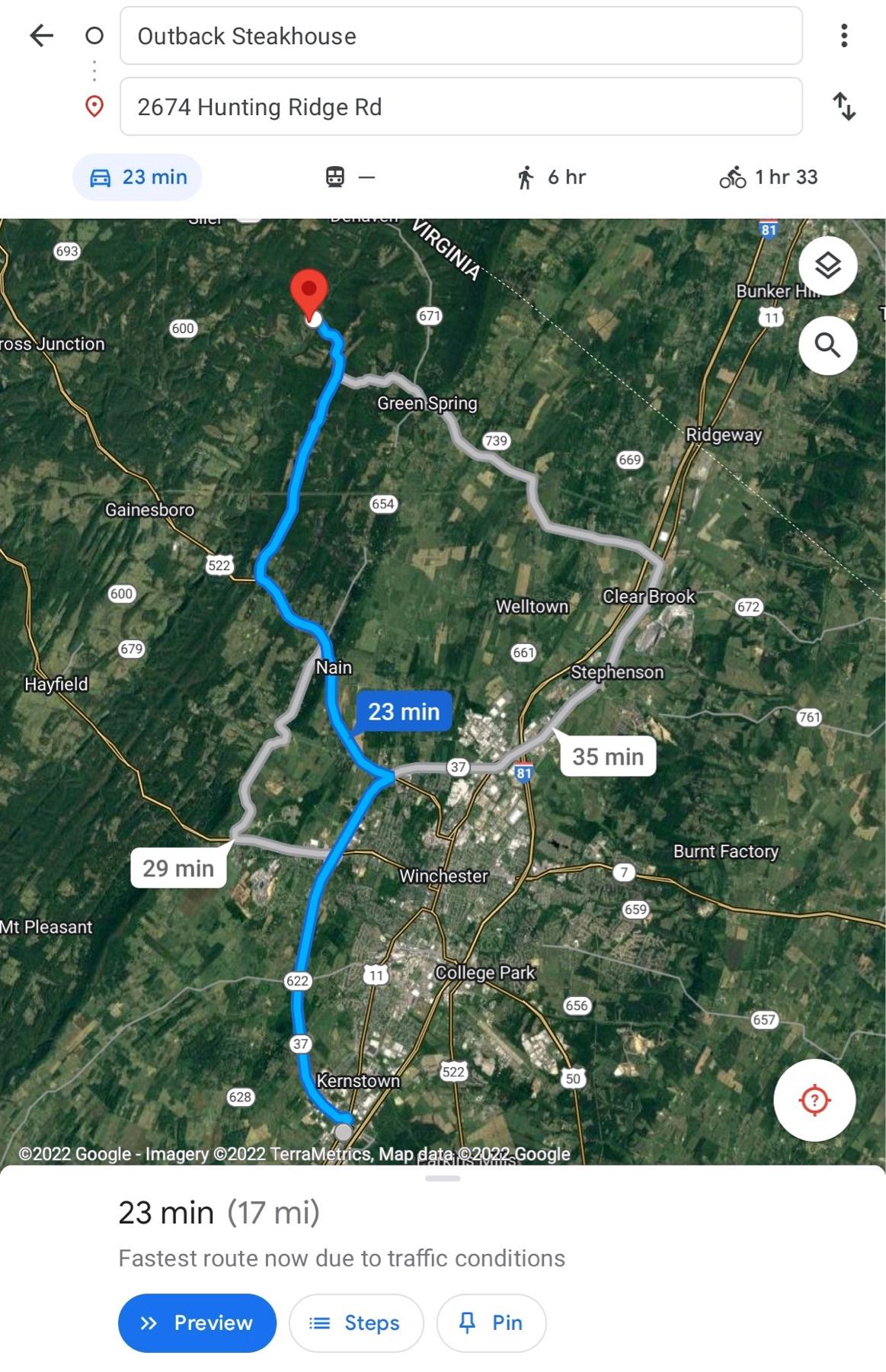Go back with the arrow icon
Image resolution: width=886 pixels, height=1372 pixels.
click(x=41, y=35)
